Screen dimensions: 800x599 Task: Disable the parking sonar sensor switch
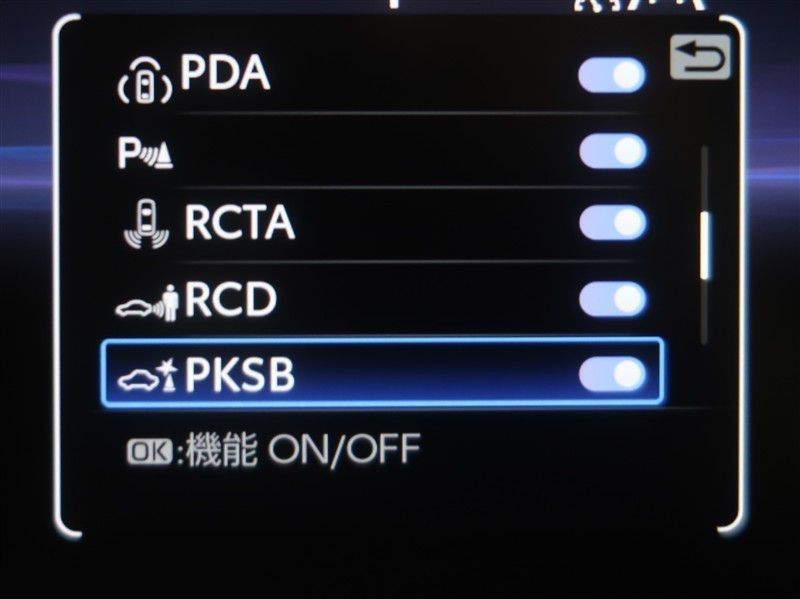(612, 152)
